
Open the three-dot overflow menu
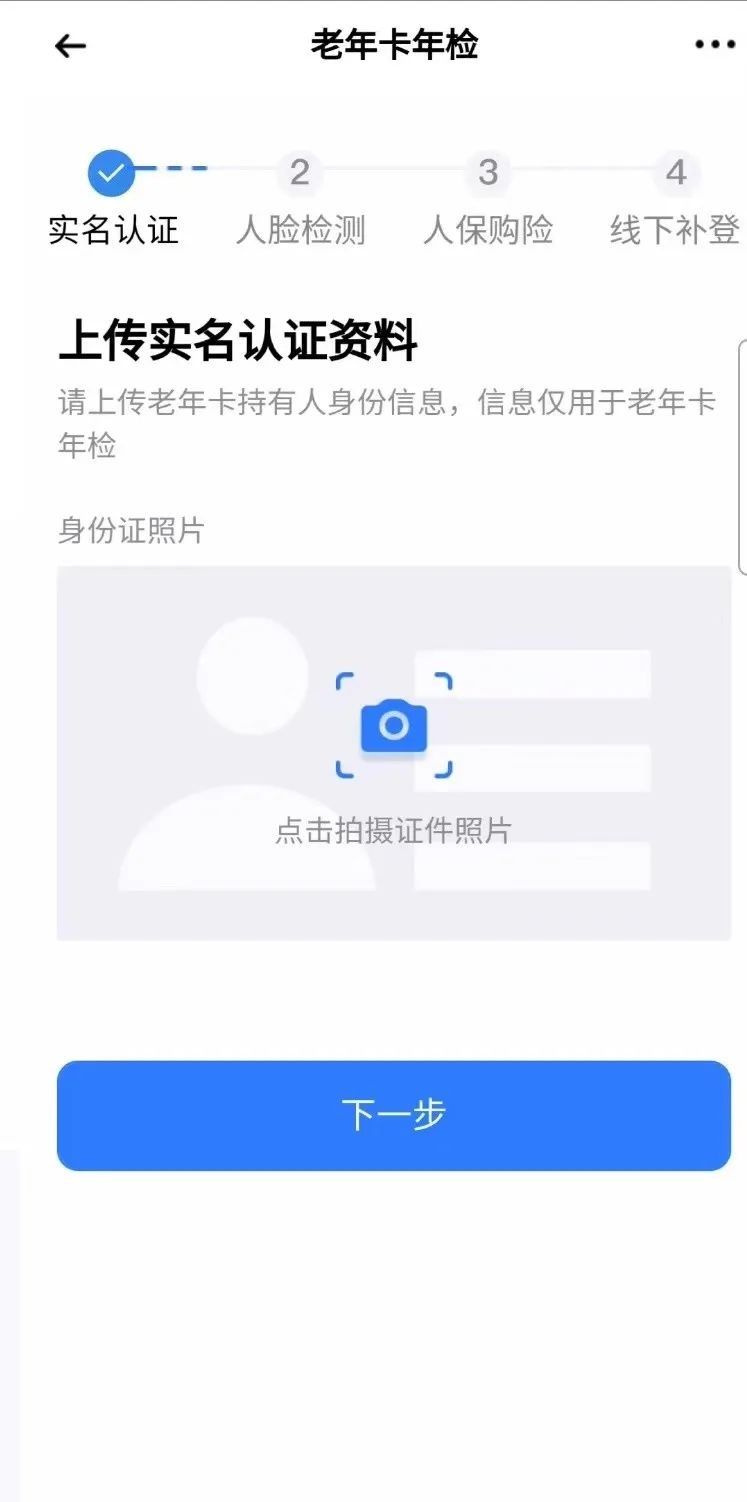(x=714, y=45)
